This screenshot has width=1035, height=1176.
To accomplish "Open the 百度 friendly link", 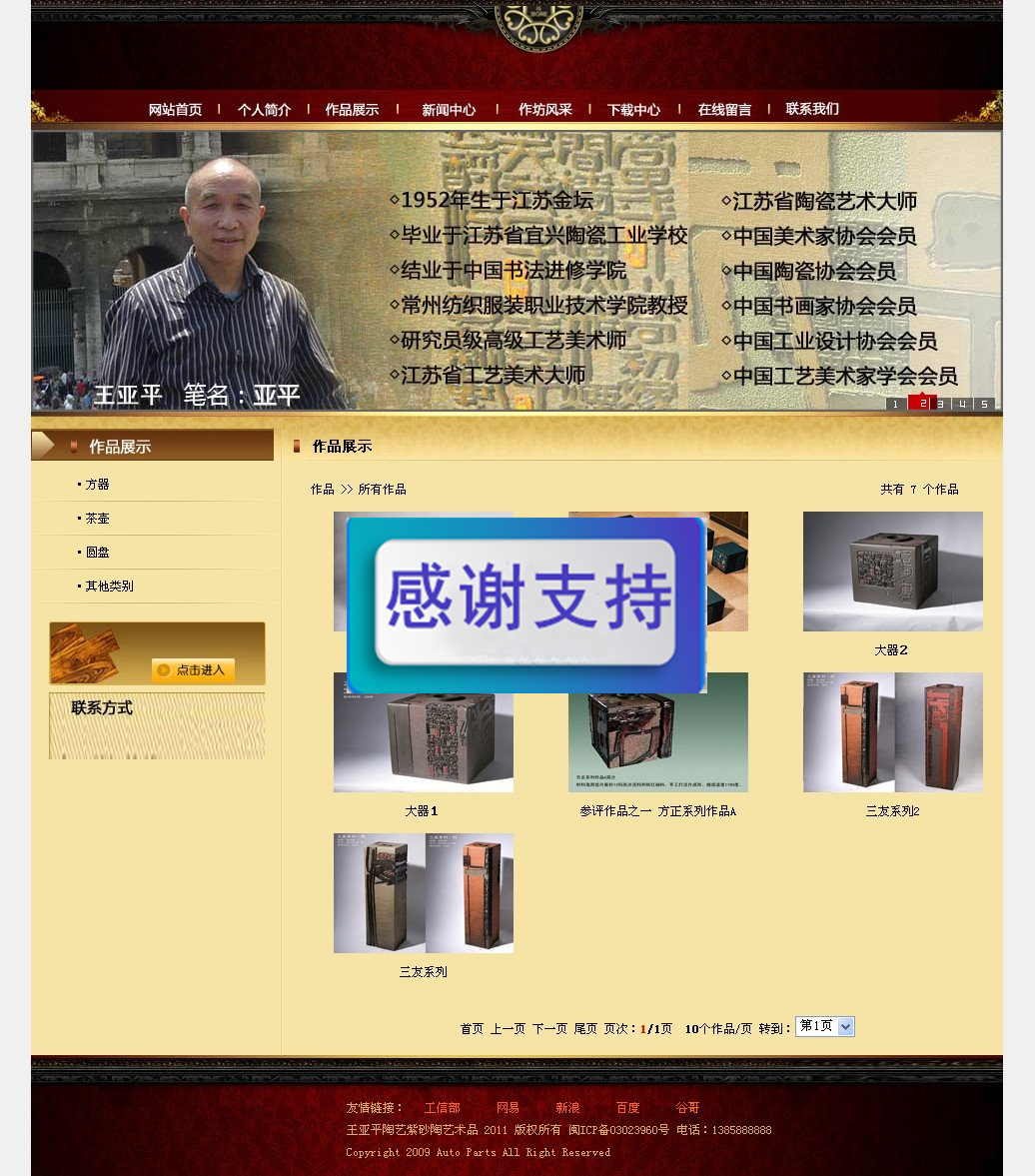I will (x=627, y=1108).
